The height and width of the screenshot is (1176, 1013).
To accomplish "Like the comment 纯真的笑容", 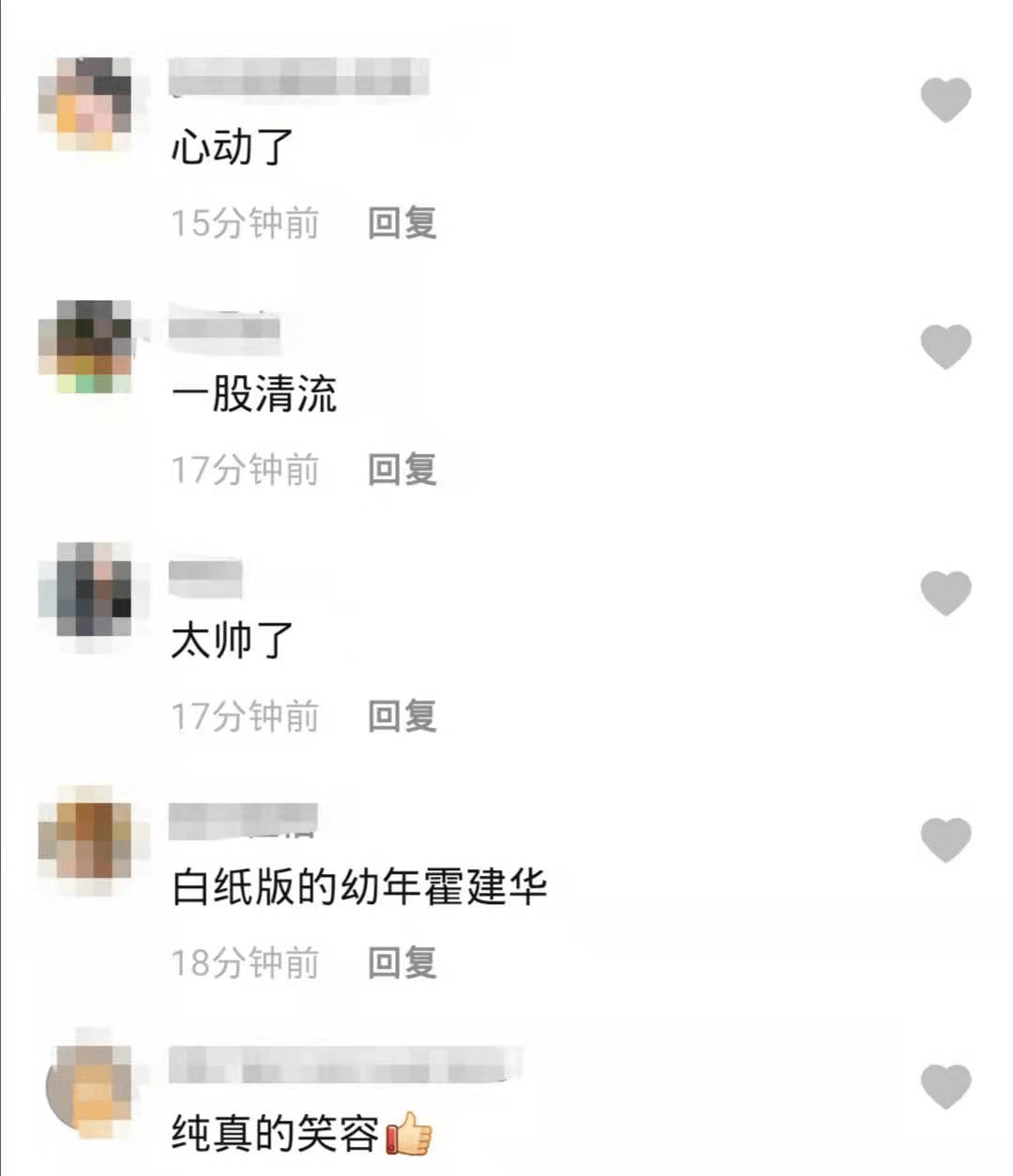I will pyautogui.click(x=945, y=1085).
